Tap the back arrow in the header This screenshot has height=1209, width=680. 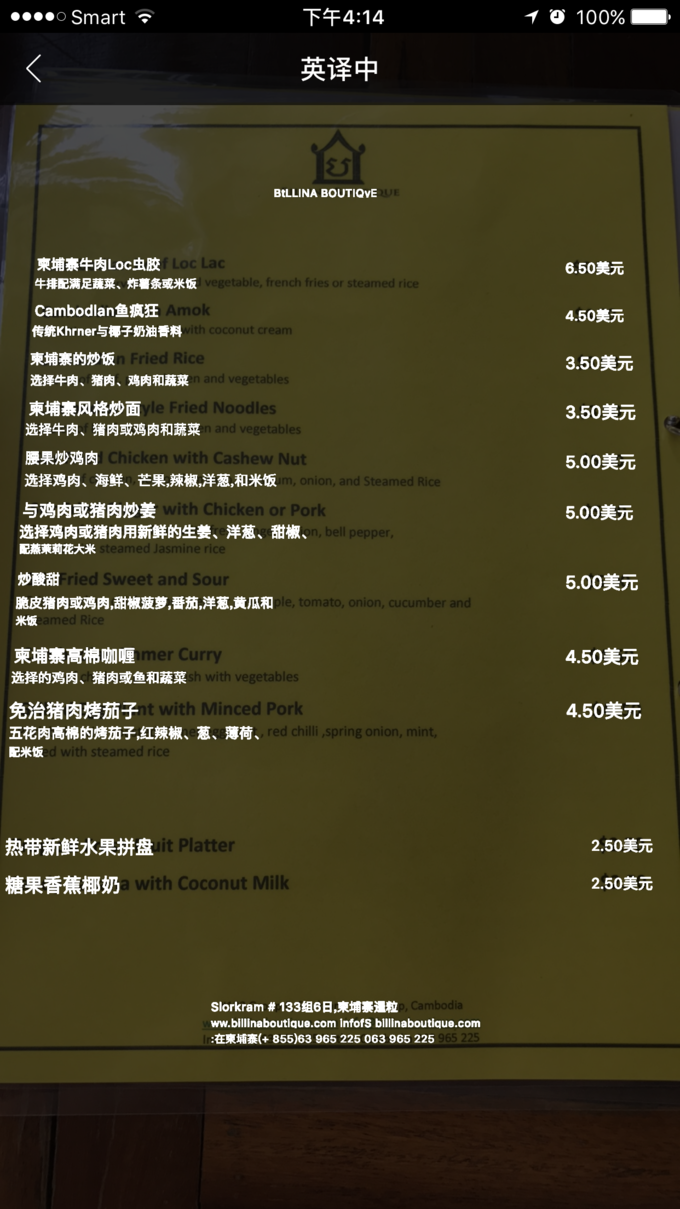coord(33,69)
